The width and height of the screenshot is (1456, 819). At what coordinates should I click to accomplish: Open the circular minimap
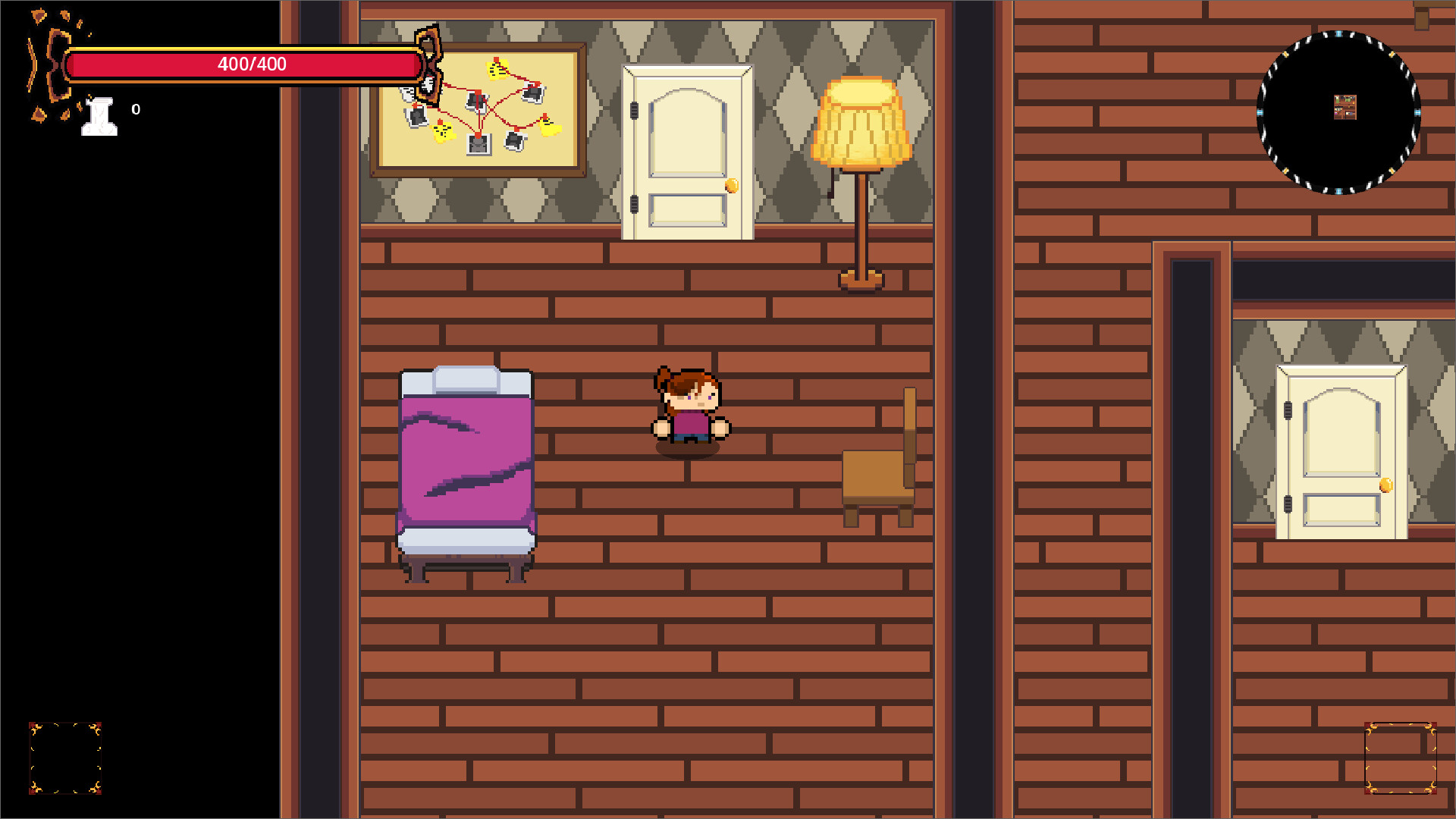1338,112
